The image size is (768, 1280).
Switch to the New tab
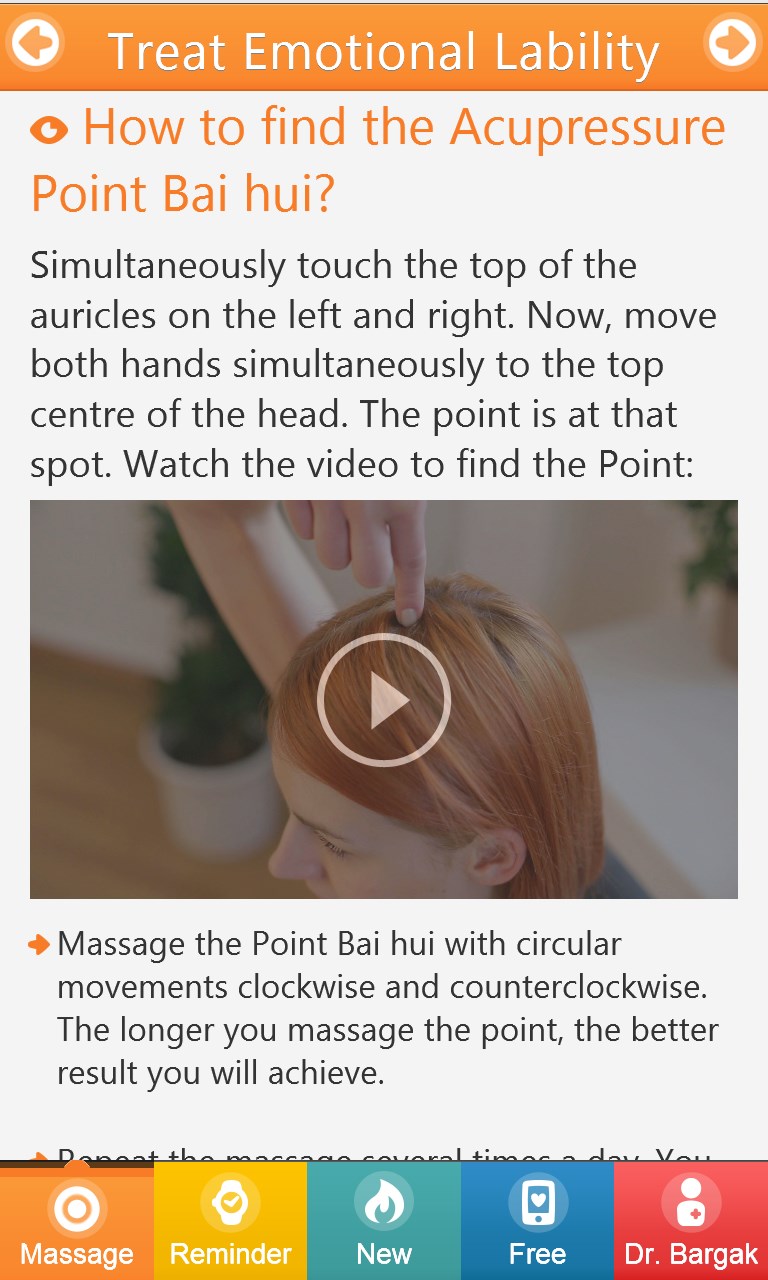click(384, 1222)
